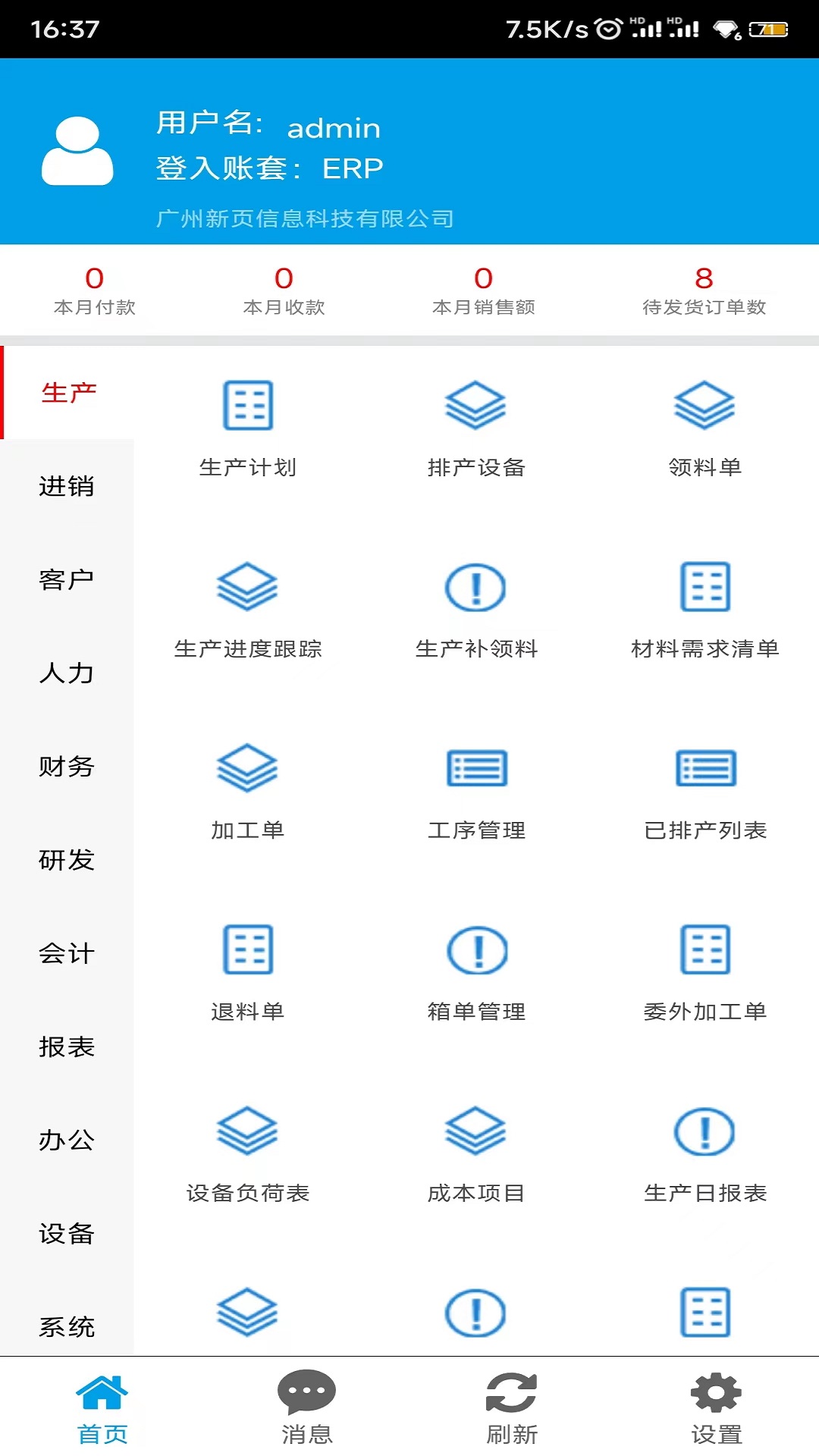Tap the 待发货订单数 count
The width and height of the screenshot is (819, 1456).
point(702,290)
